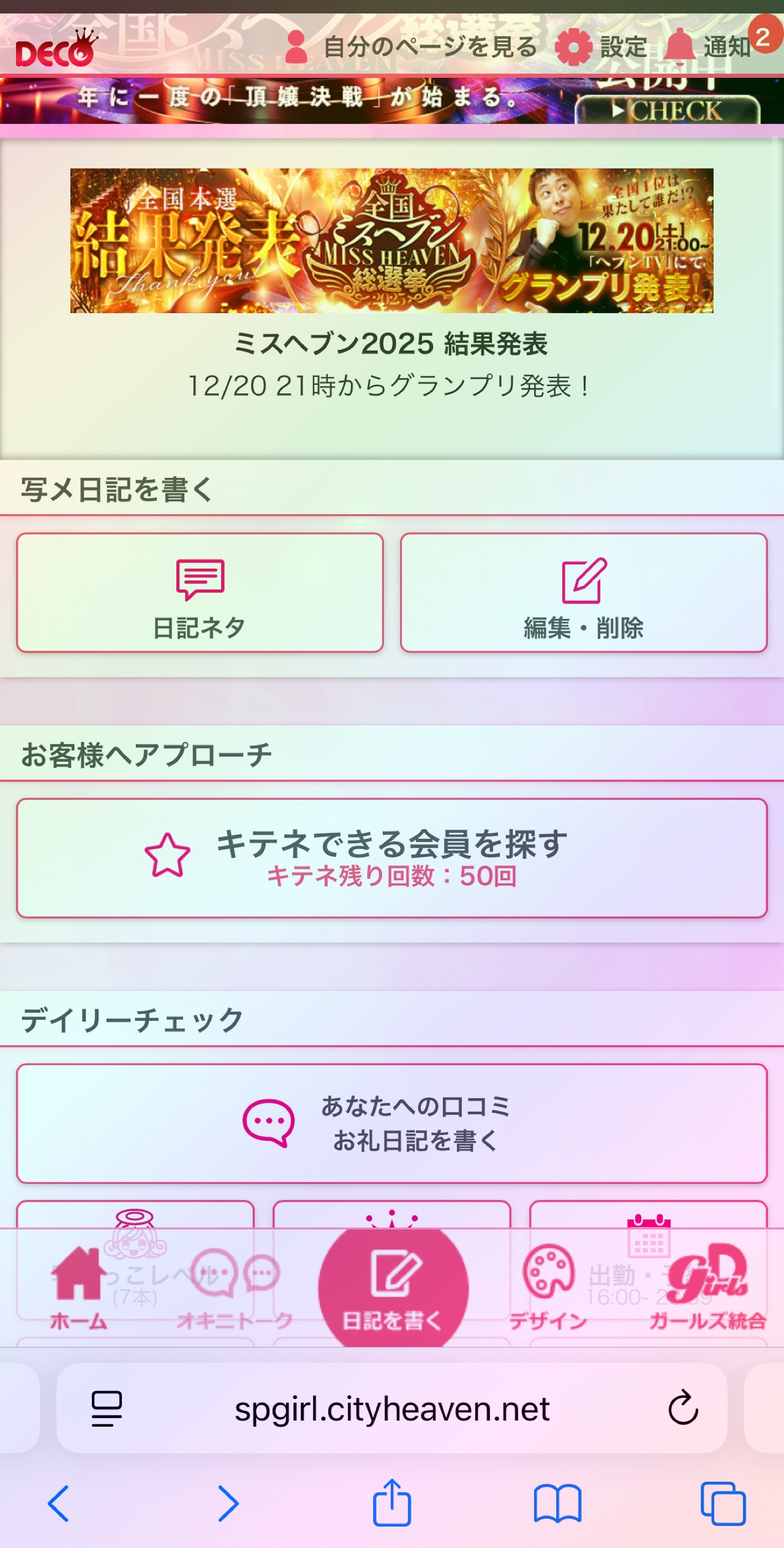Open ミスヘブン2025 結果発表 banner
Screen dimensions: 784x1548
(392, 241)
